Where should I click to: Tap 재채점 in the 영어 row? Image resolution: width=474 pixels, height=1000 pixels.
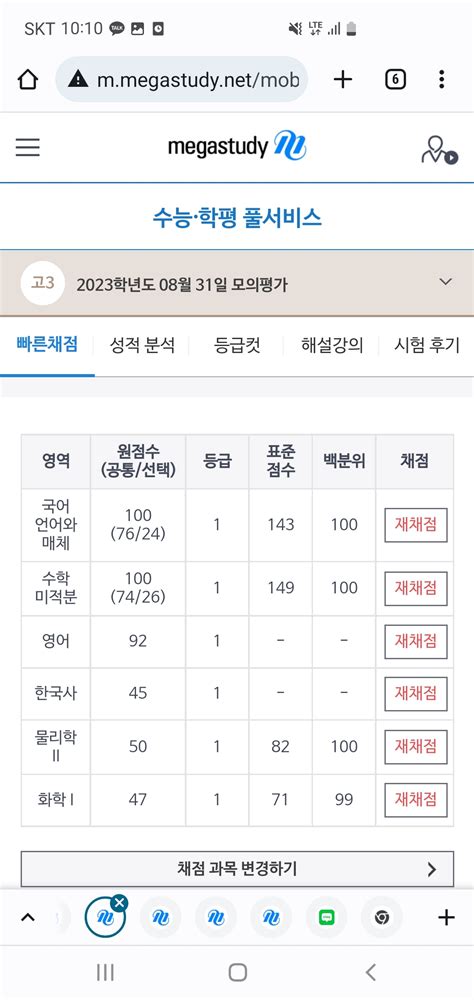(415, 642)
